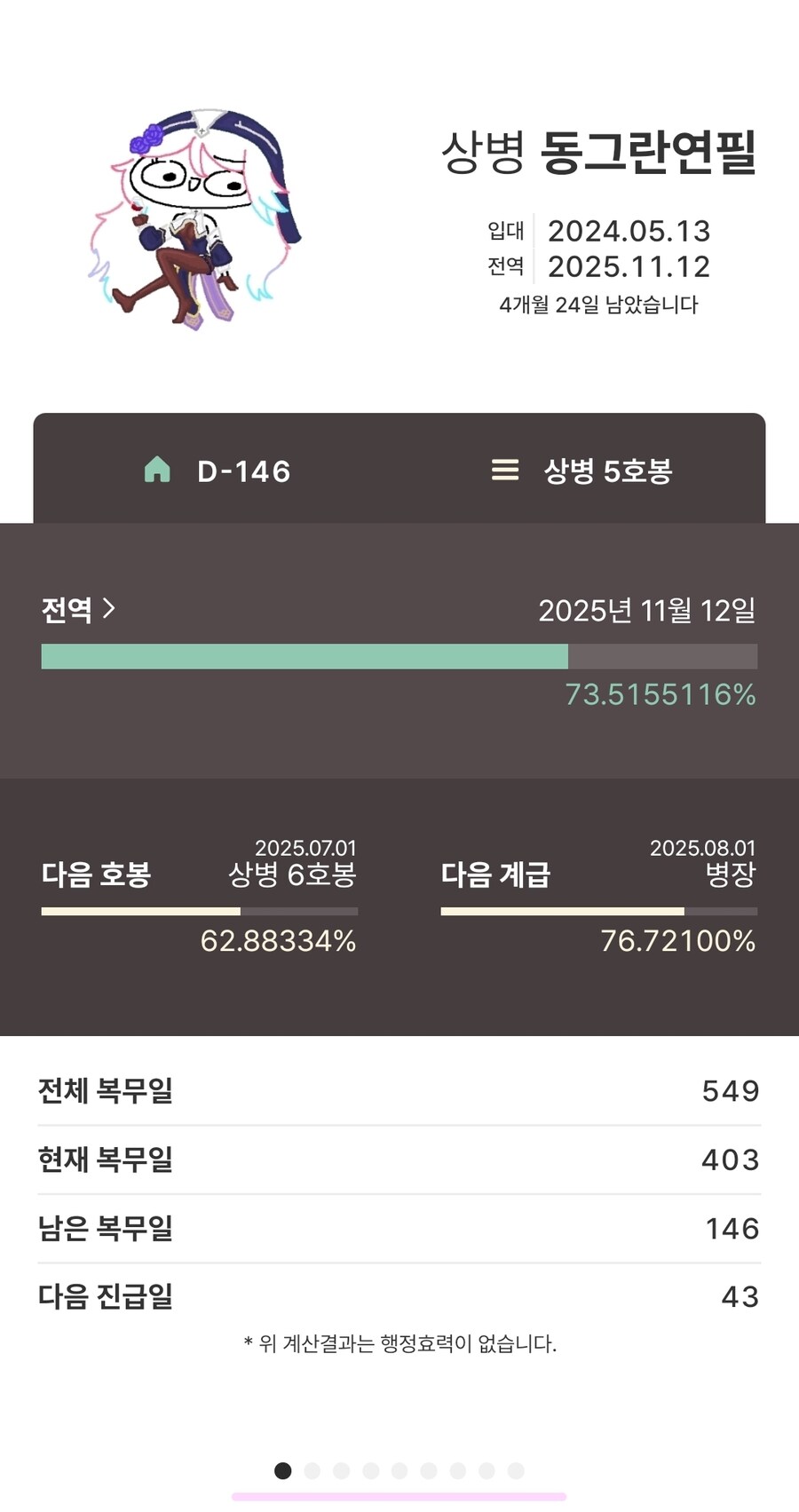Click the home icon next to D-146
This screenshot has height=1512, width=799.
156,471
